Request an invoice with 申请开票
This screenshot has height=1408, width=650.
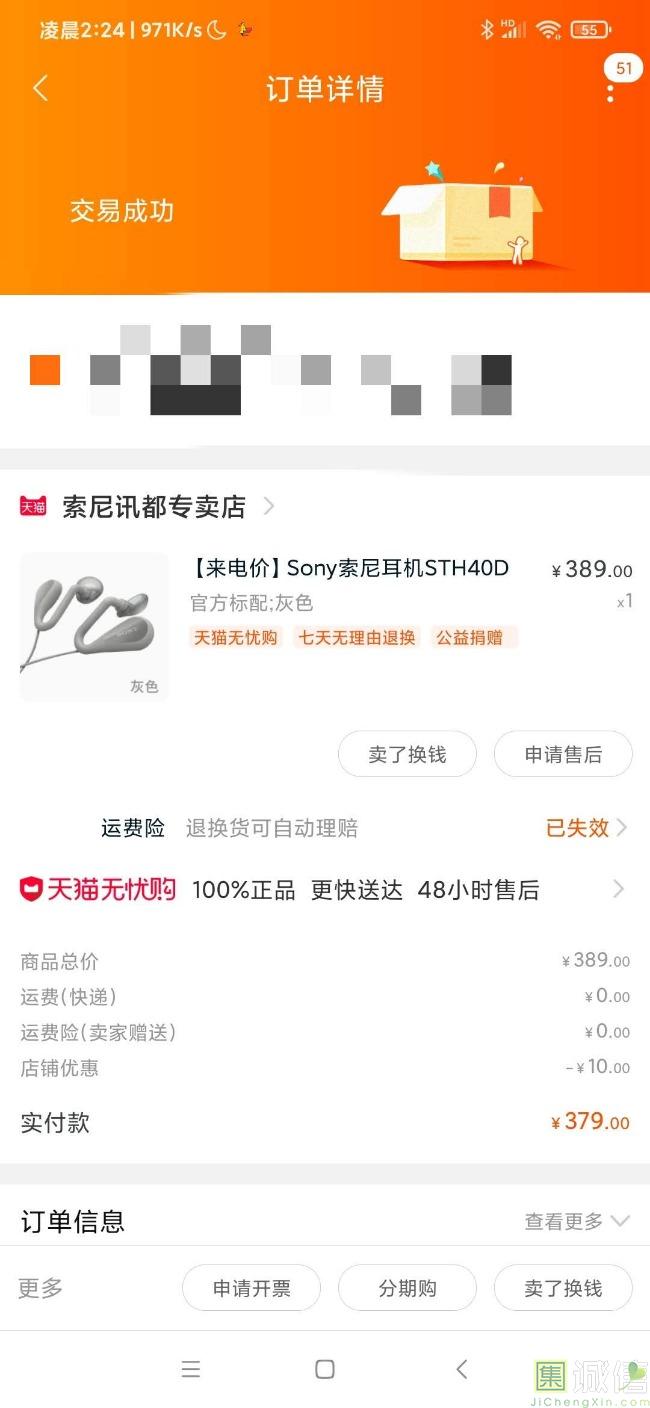[251, 1289]
